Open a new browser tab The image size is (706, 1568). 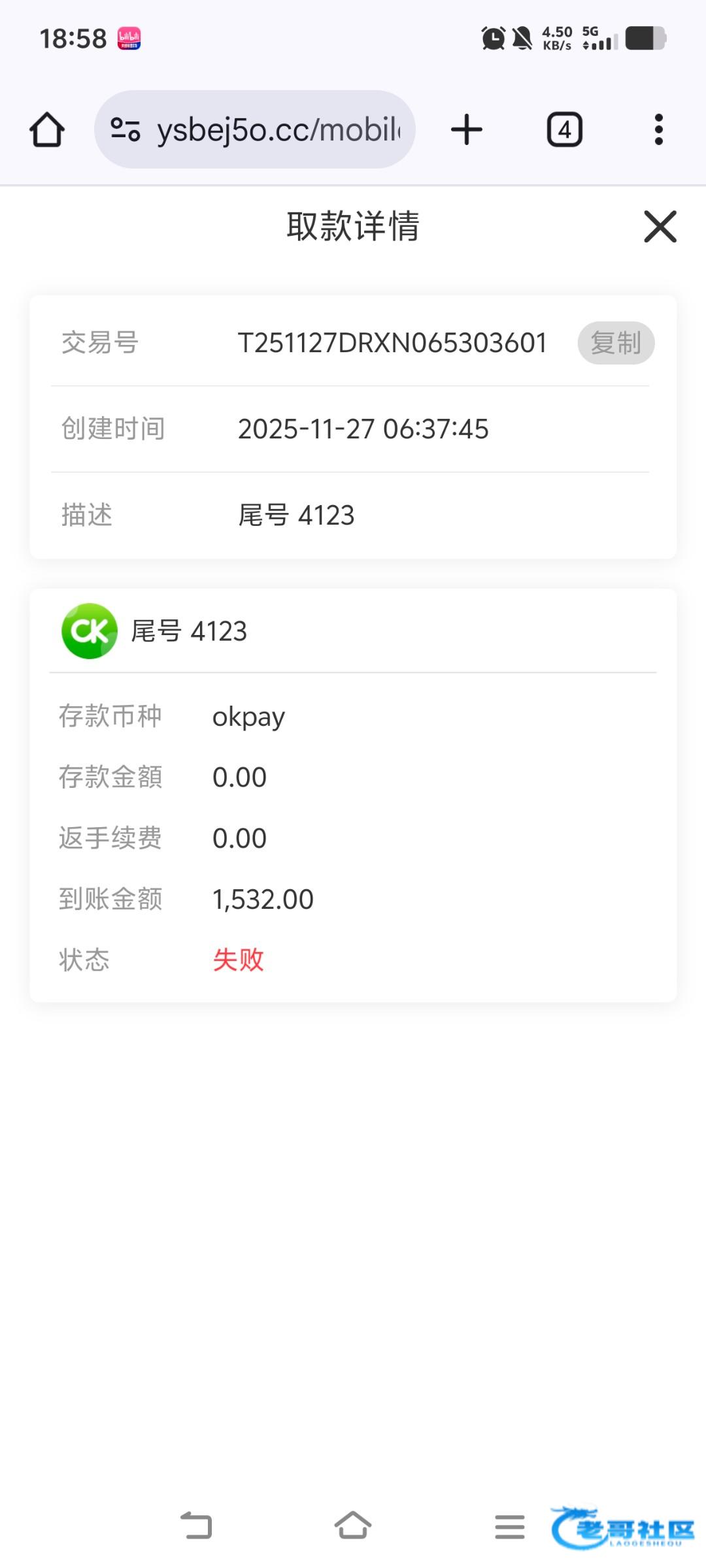[x=467, y=129]
